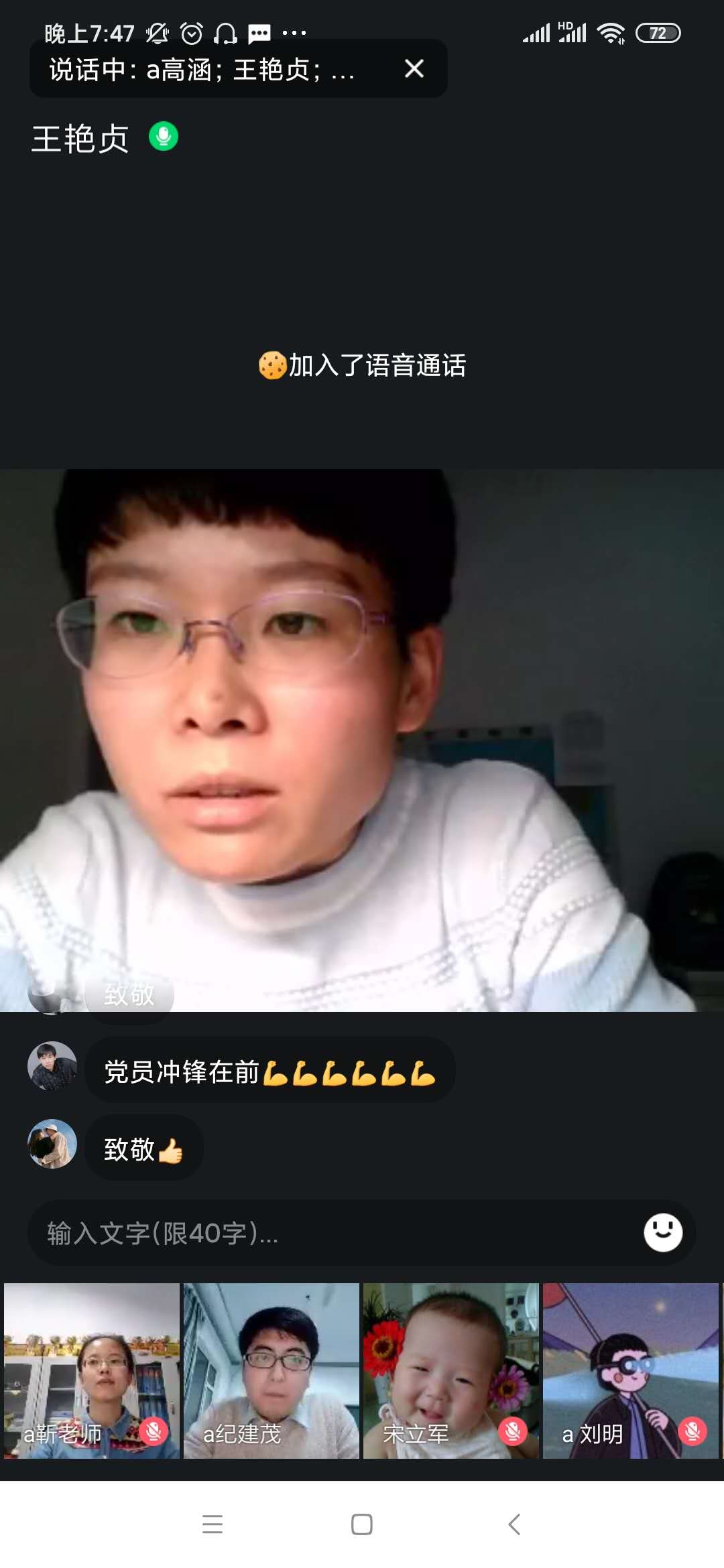
Task: Select a纪建茂's video thumbnail
Action: (x=271, y=1370)
